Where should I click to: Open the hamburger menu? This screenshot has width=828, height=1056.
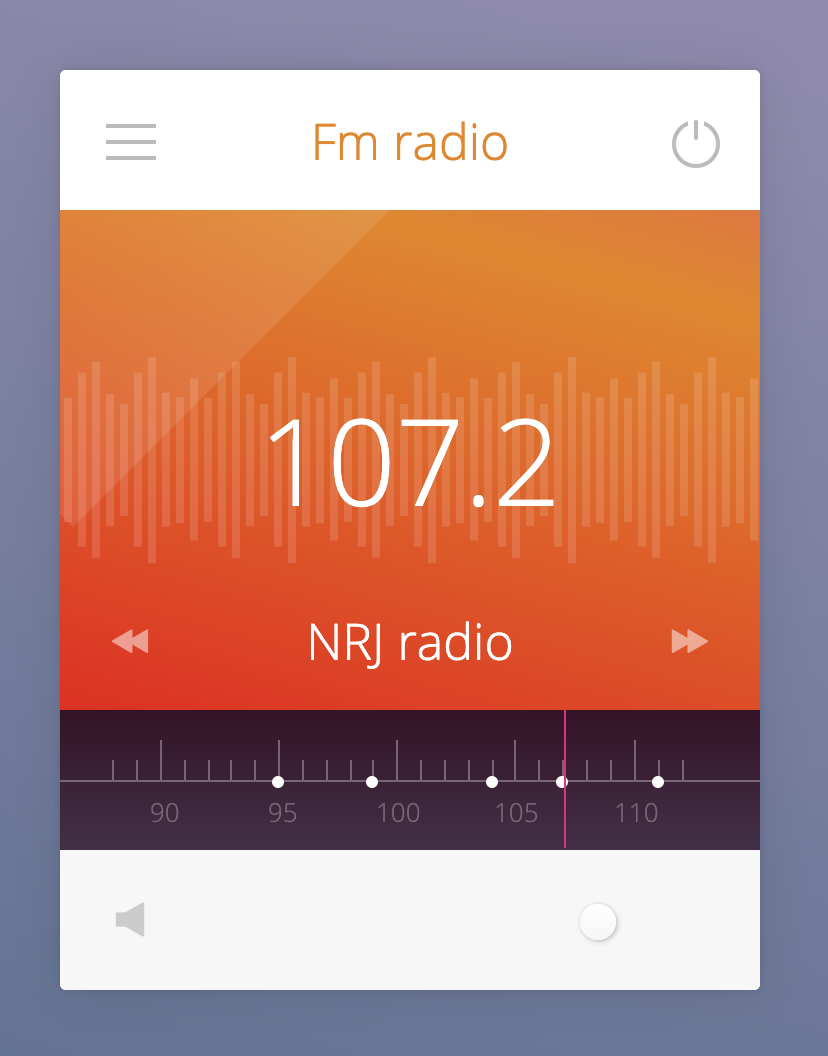tap(131, 142)
